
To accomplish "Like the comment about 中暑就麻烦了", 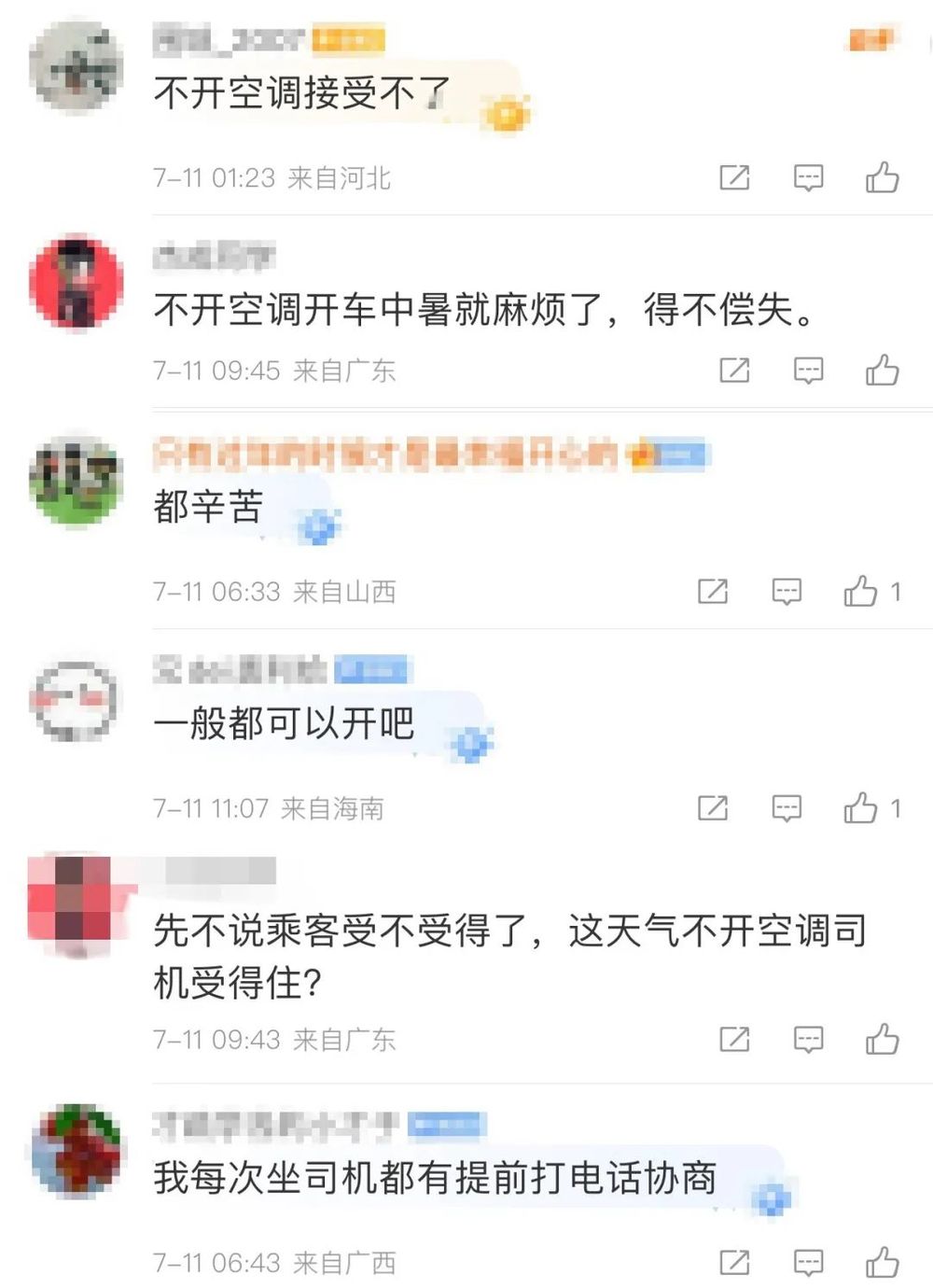I will pyautogui.click(x=882, y=371).
